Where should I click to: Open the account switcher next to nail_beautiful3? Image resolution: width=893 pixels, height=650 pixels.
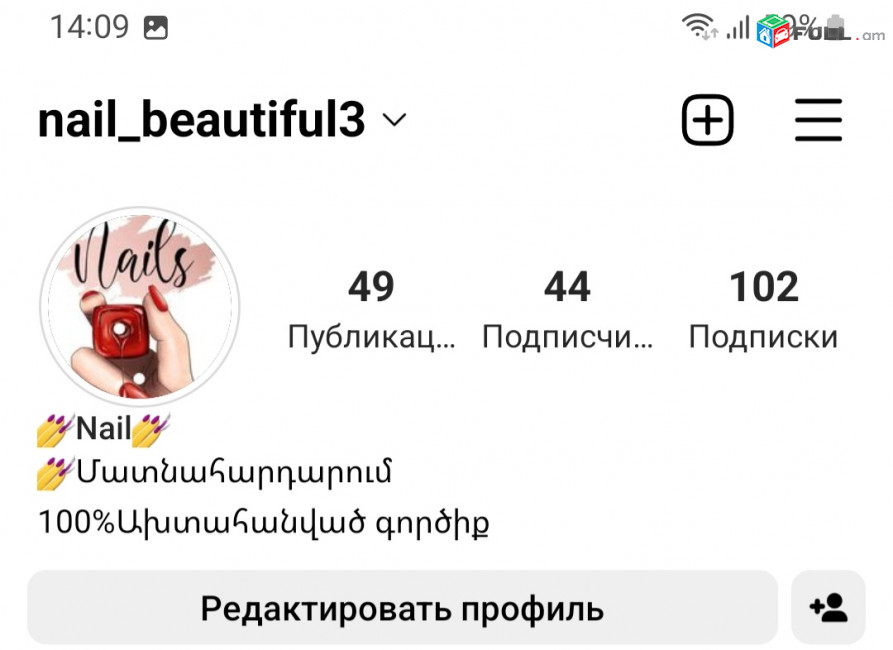pyautogui.click(x=395, y=121)
